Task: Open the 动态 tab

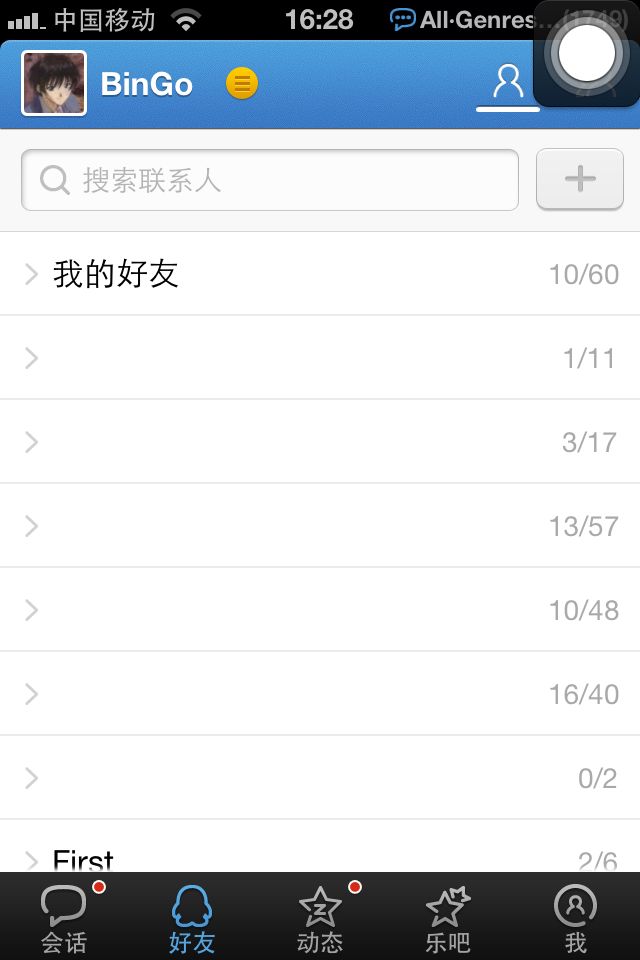Action: (320, 917)
